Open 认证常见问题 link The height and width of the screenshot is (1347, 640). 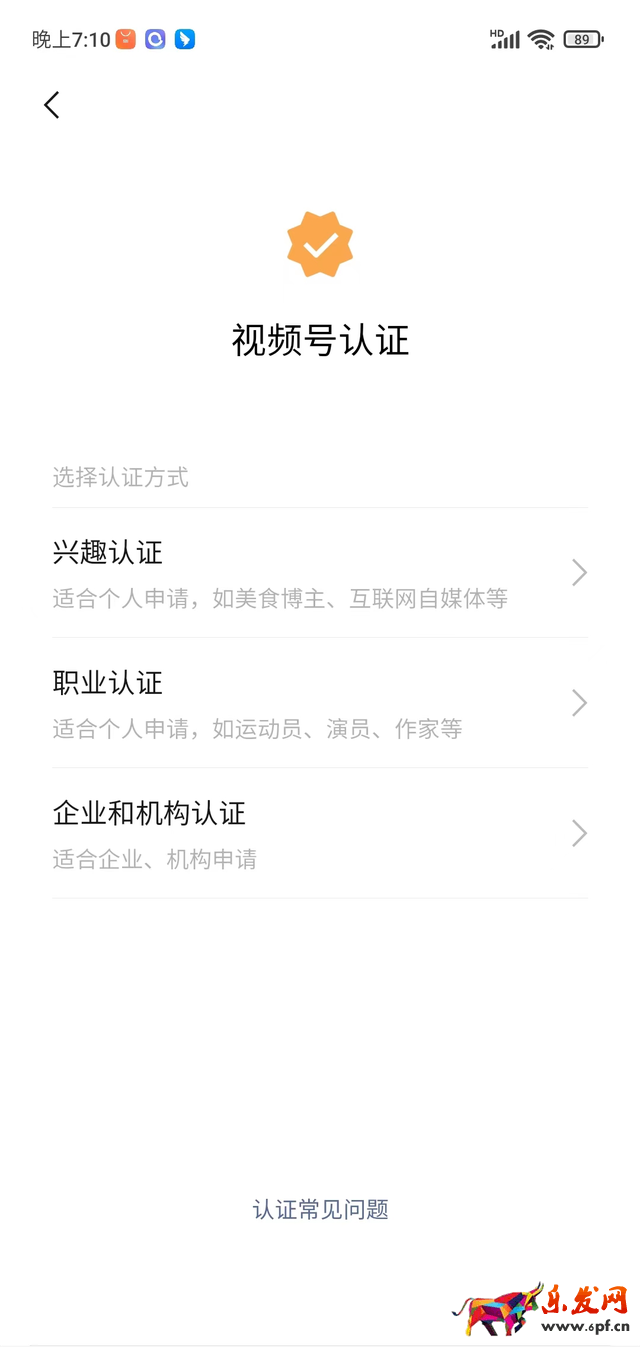[320, 1210]
